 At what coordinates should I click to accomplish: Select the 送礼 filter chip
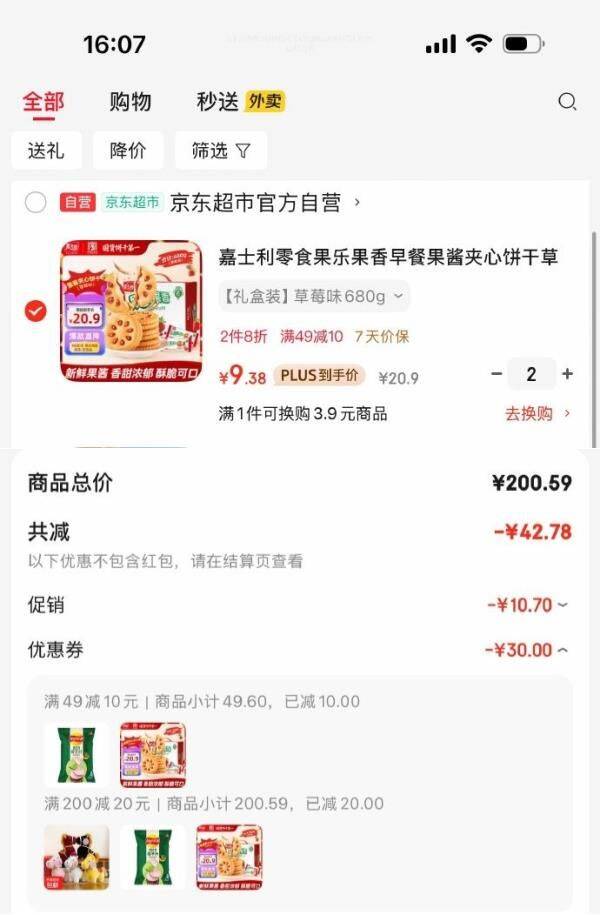click(x=46, y=151)
